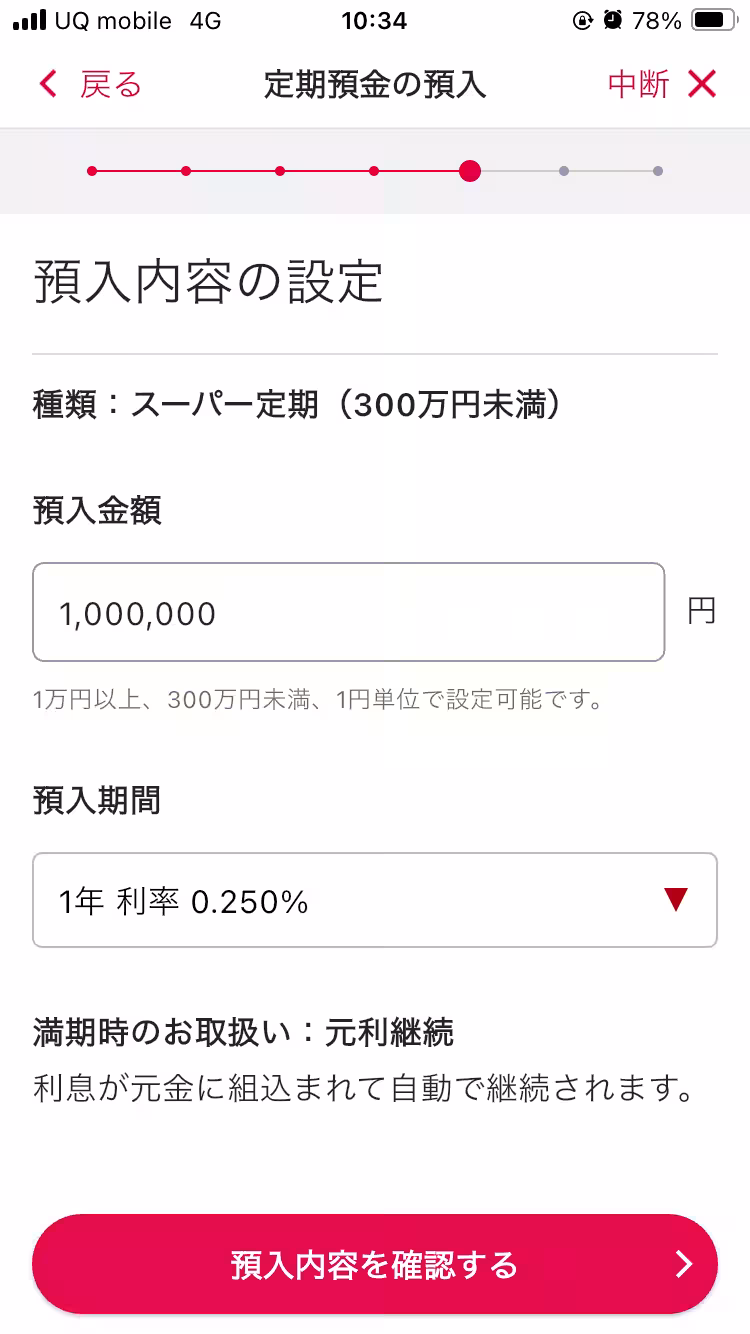The height and width of the screenshot is (1334, 750).
Task: Tap the back chevron icon beside 戻る
Action: 47,85
